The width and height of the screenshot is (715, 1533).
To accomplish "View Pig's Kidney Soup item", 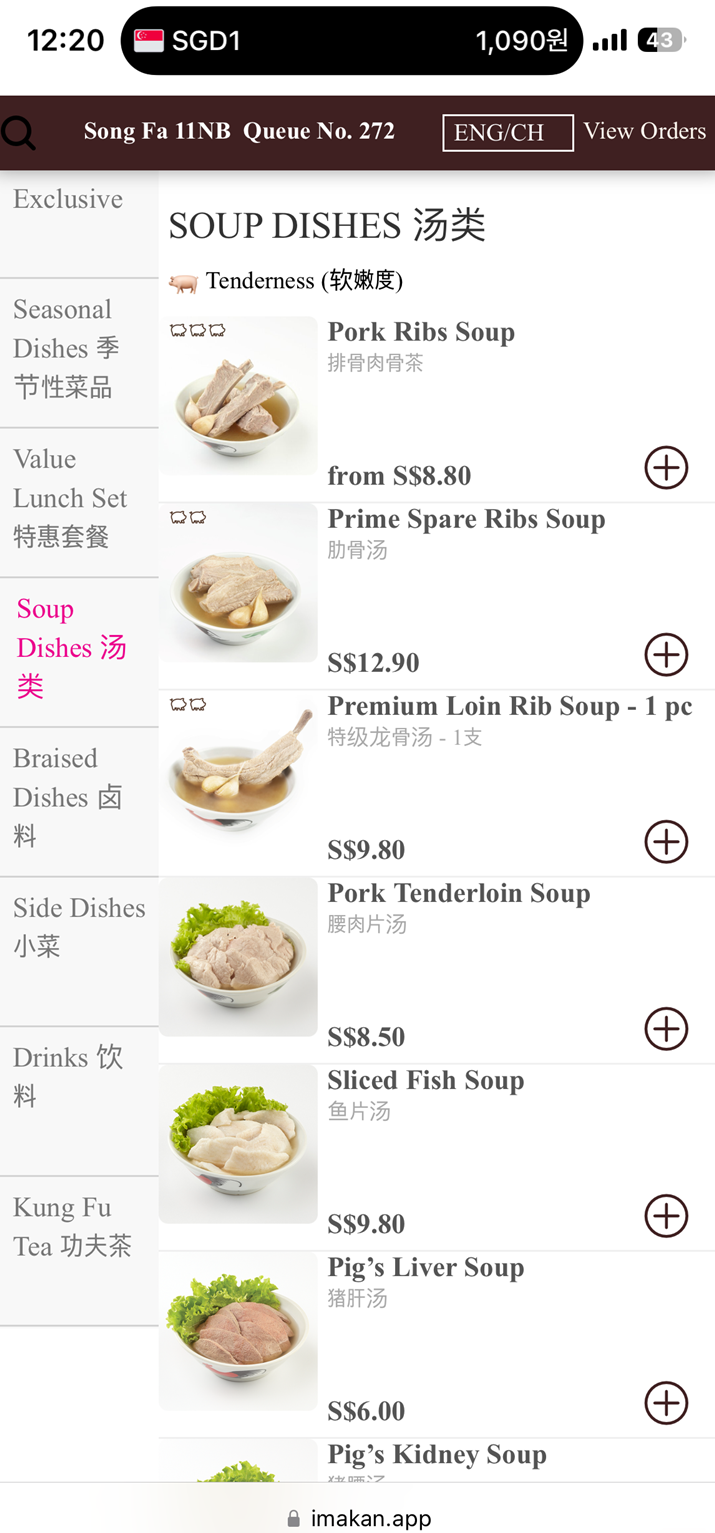I will click(x=437, y=1455).
